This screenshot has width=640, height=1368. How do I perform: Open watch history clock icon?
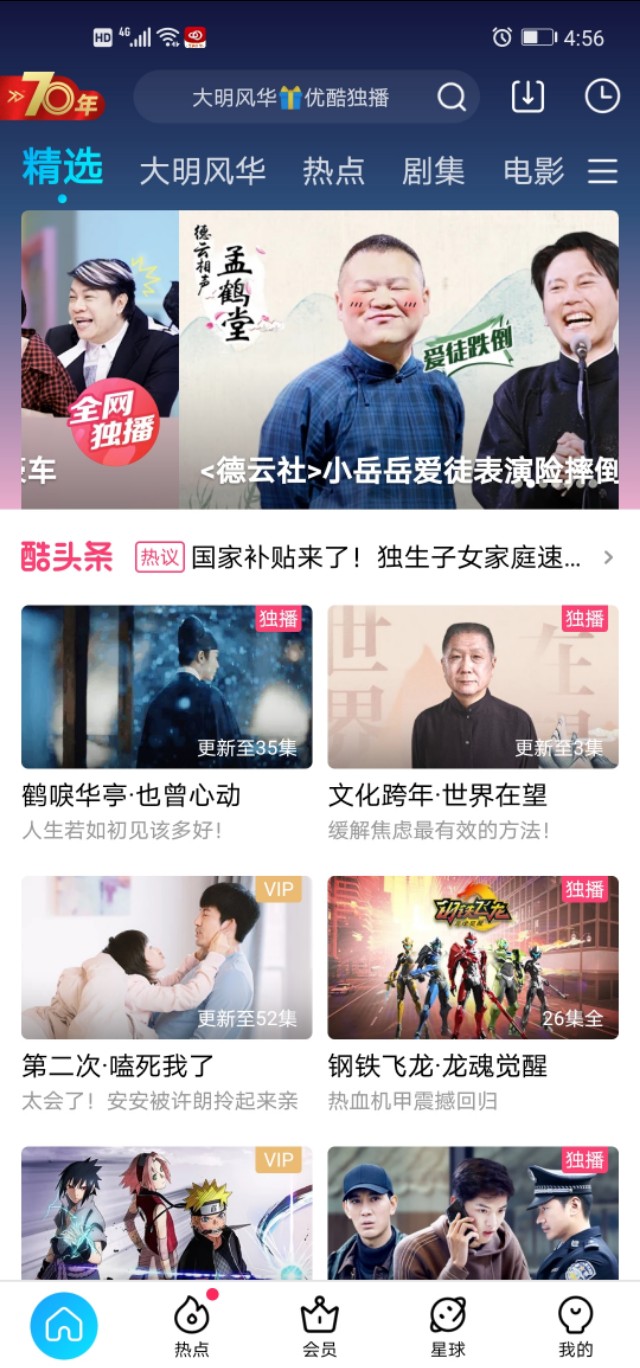tap(602, 96)
